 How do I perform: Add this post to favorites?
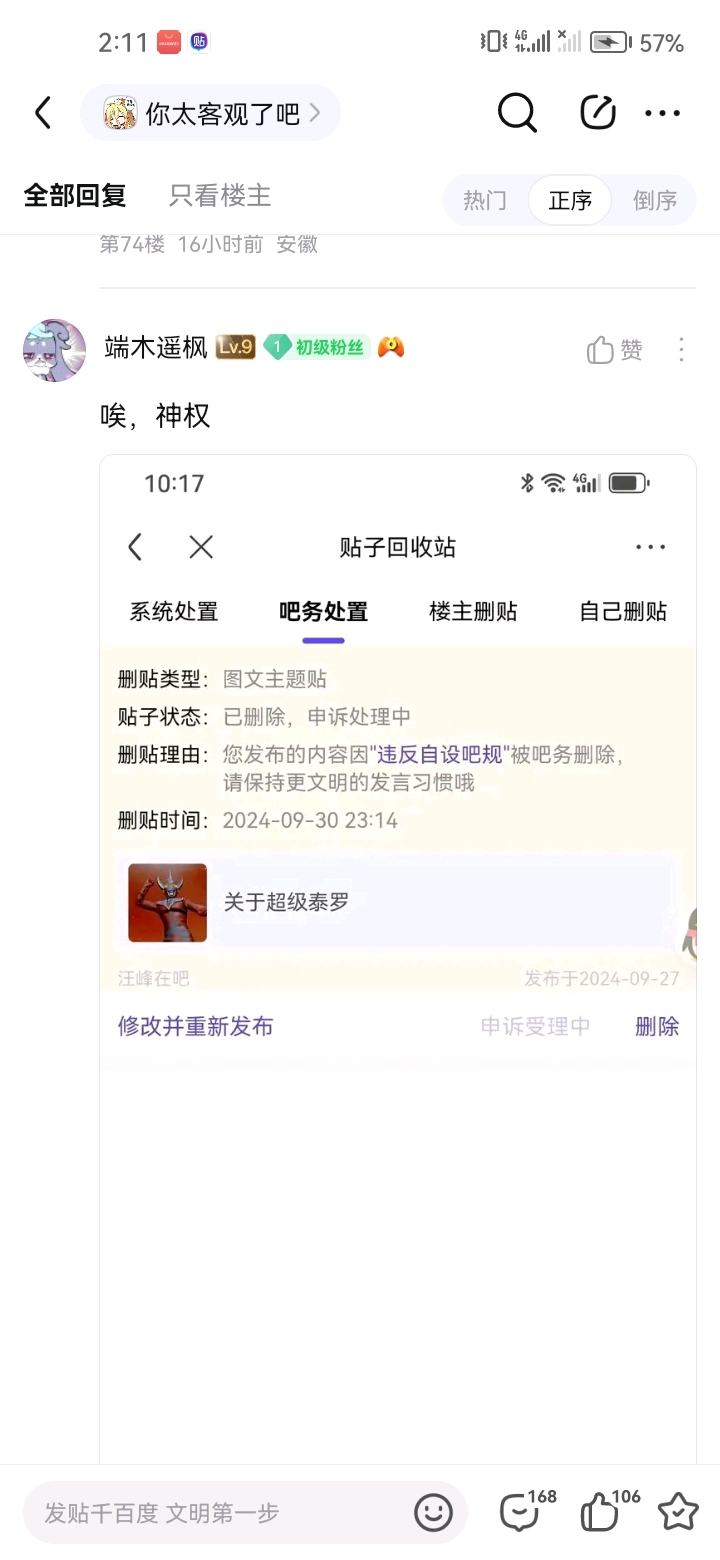678,1512
